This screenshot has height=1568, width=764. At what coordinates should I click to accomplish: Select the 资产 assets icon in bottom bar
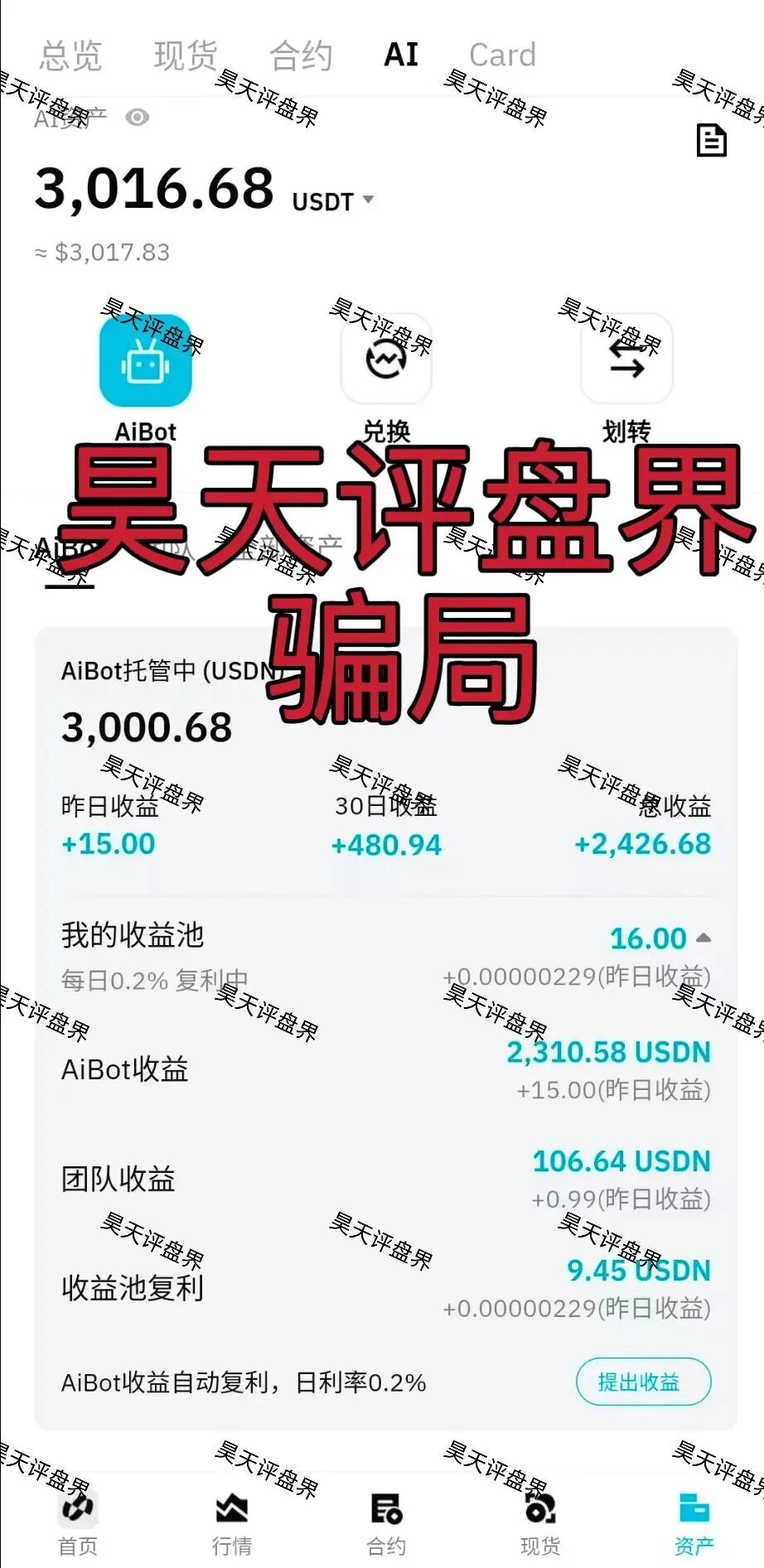click(x=694, y=1513)
